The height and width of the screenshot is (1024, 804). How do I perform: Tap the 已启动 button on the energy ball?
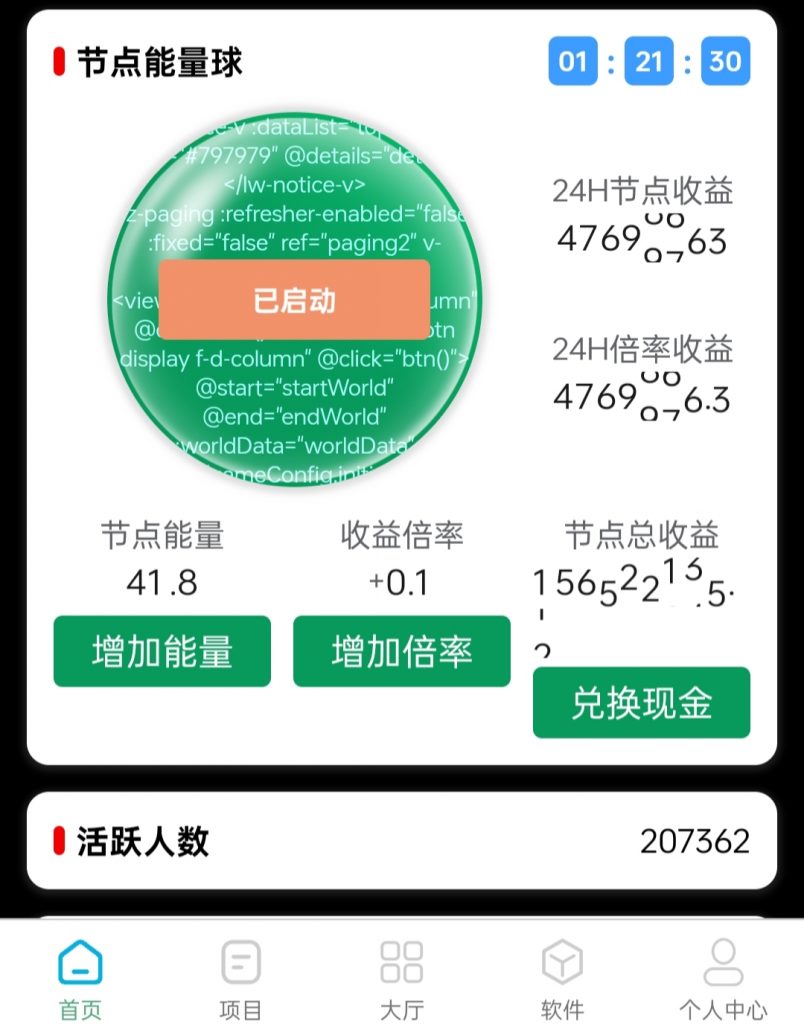(294, 300)
